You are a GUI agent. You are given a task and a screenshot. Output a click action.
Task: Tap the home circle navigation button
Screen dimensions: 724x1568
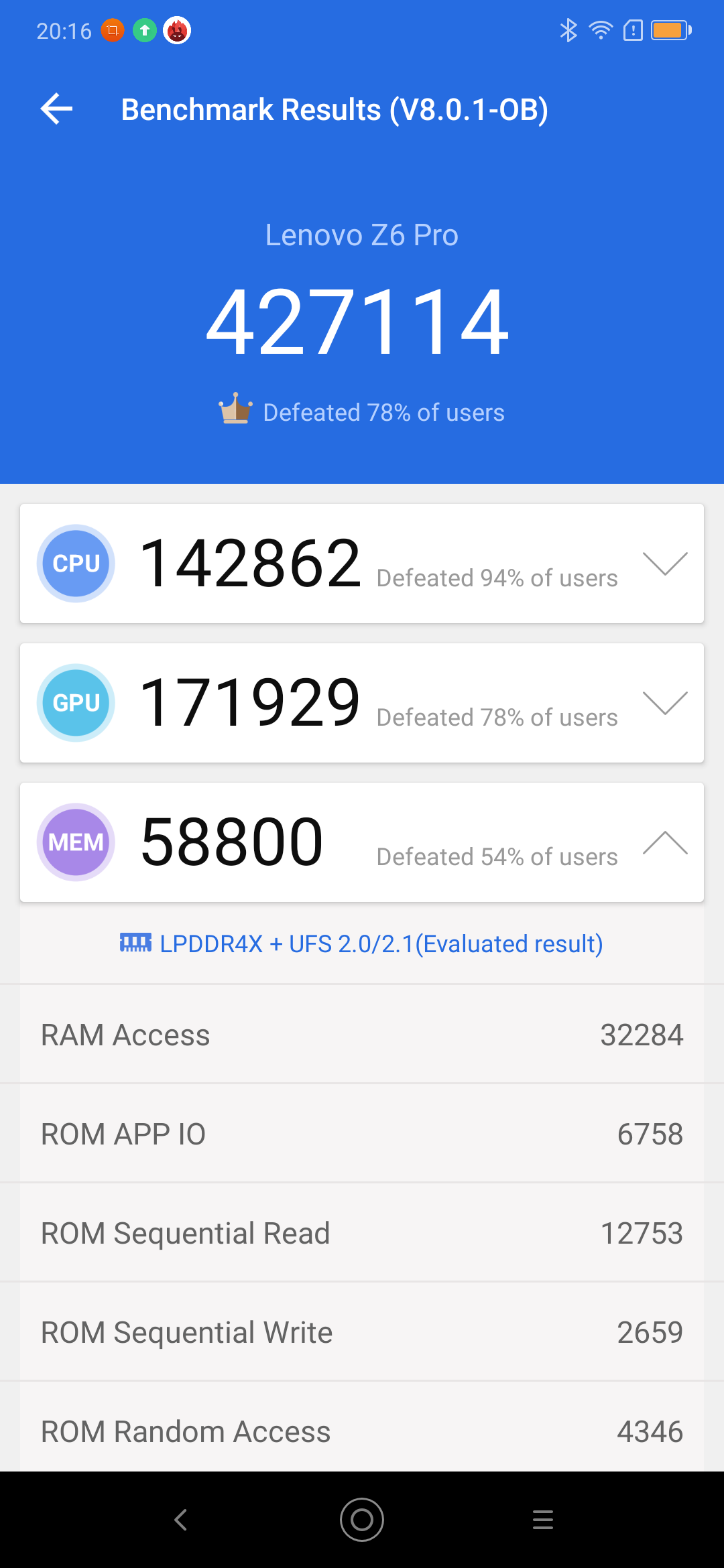pos(361,1519)
